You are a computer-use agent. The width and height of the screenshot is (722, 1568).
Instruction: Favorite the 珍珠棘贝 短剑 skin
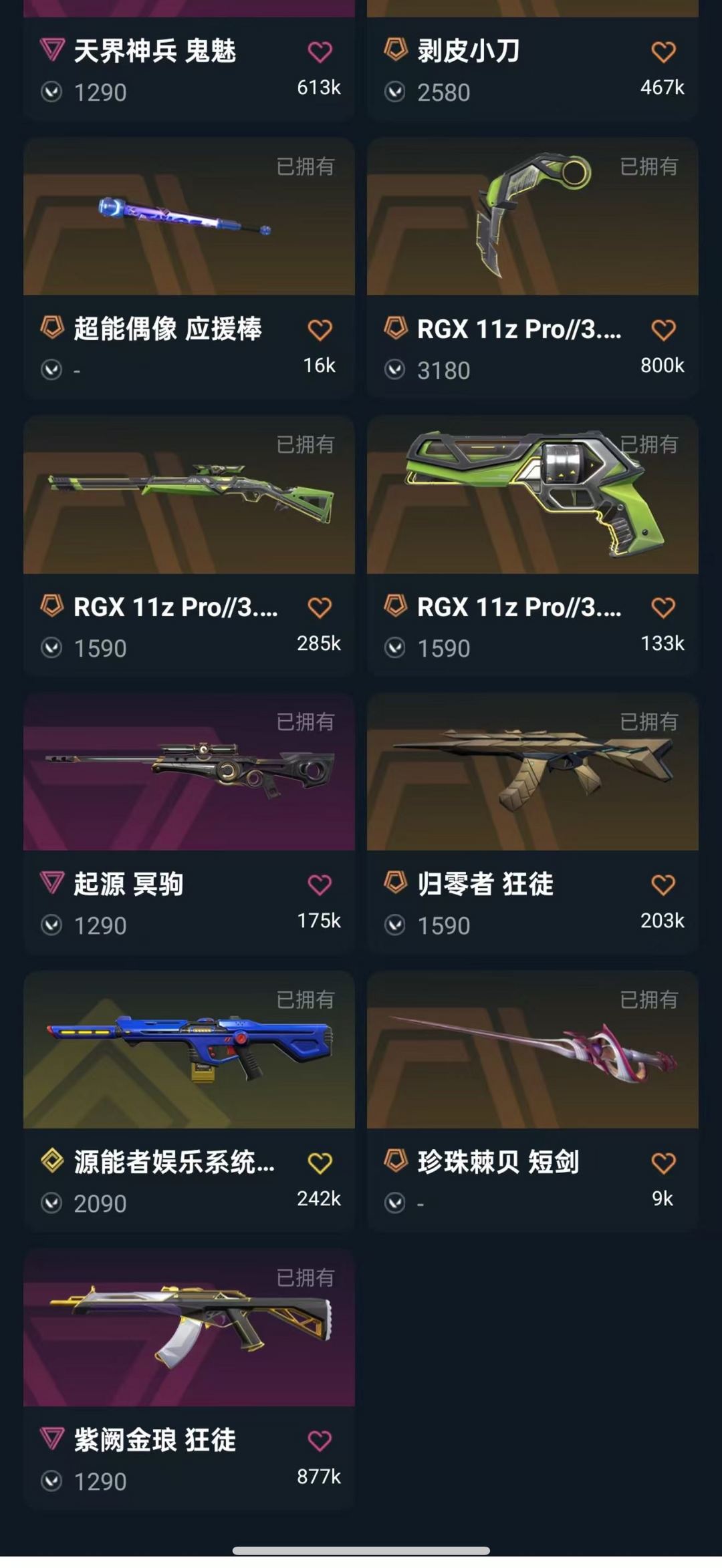coord(663,1163)
